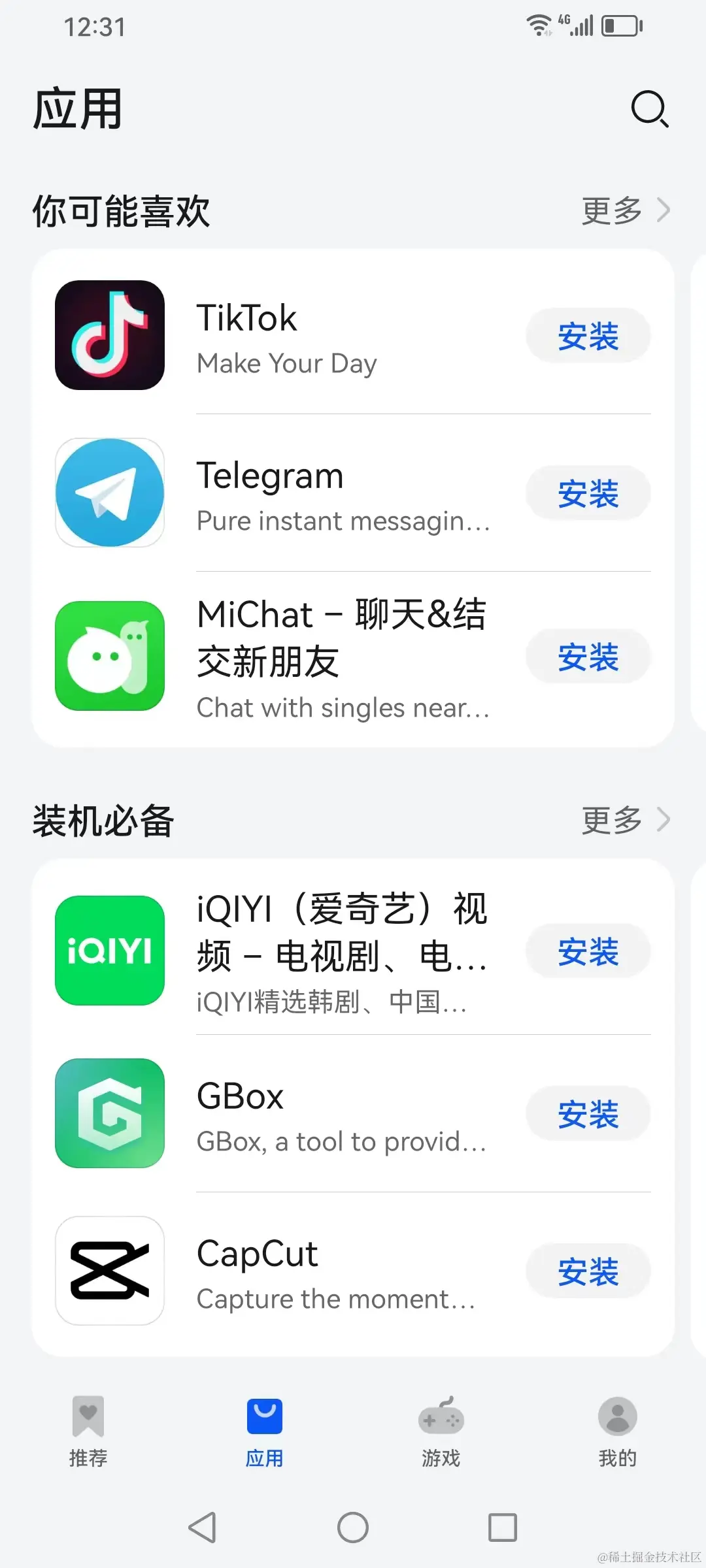Tap the chevron after 你可能喜欢 section
This screenshot has height=1568, width=706.
point(664,210)
